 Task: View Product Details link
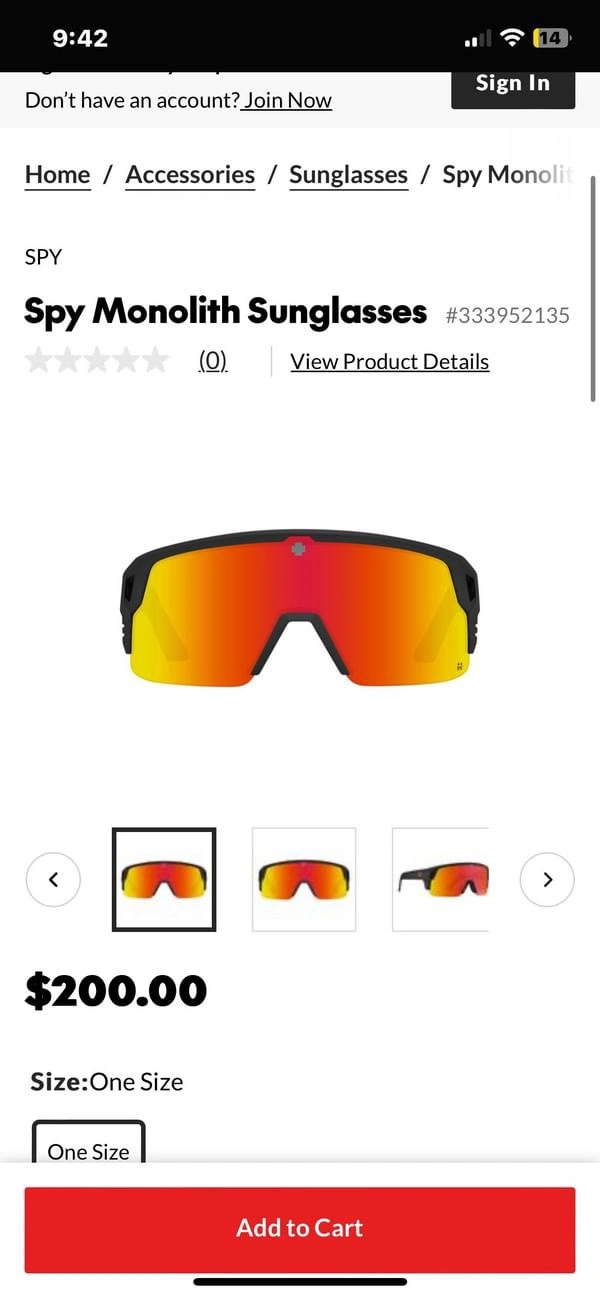(x=389, y=361)
